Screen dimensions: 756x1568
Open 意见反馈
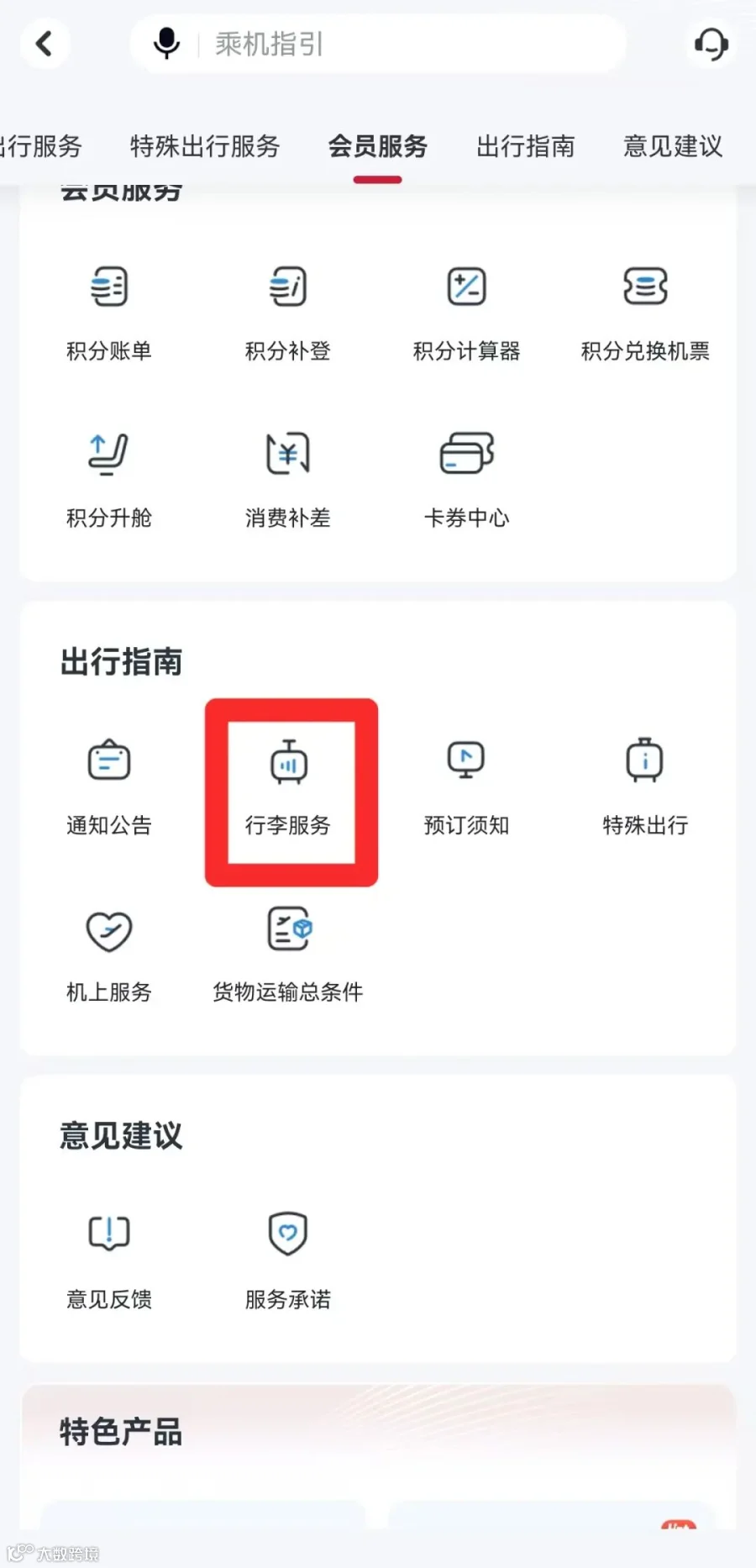click(x=109, y=1261)
